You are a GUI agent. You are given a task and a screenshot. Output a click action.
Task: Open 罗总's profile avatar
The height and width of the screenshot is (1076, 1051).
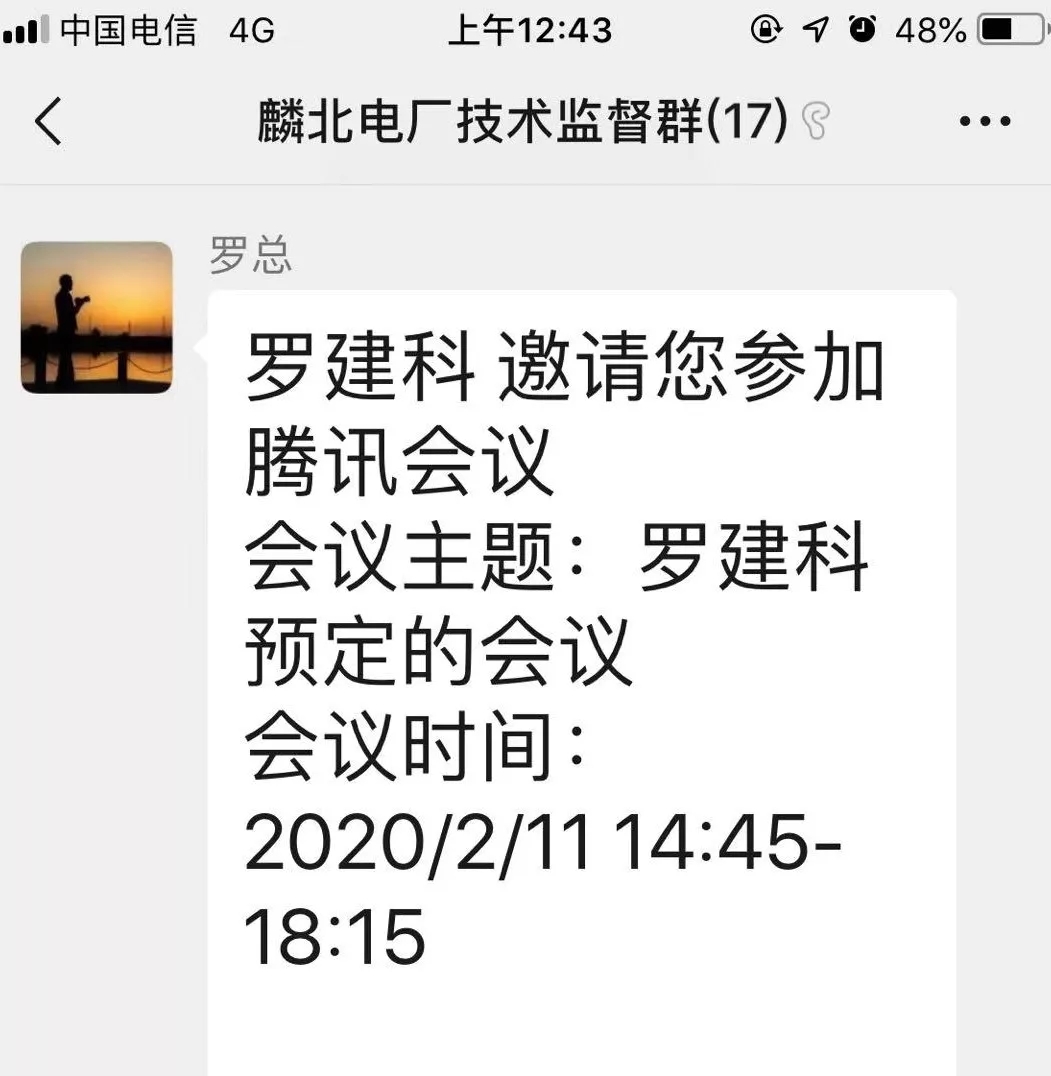click(x=96, y=317)
